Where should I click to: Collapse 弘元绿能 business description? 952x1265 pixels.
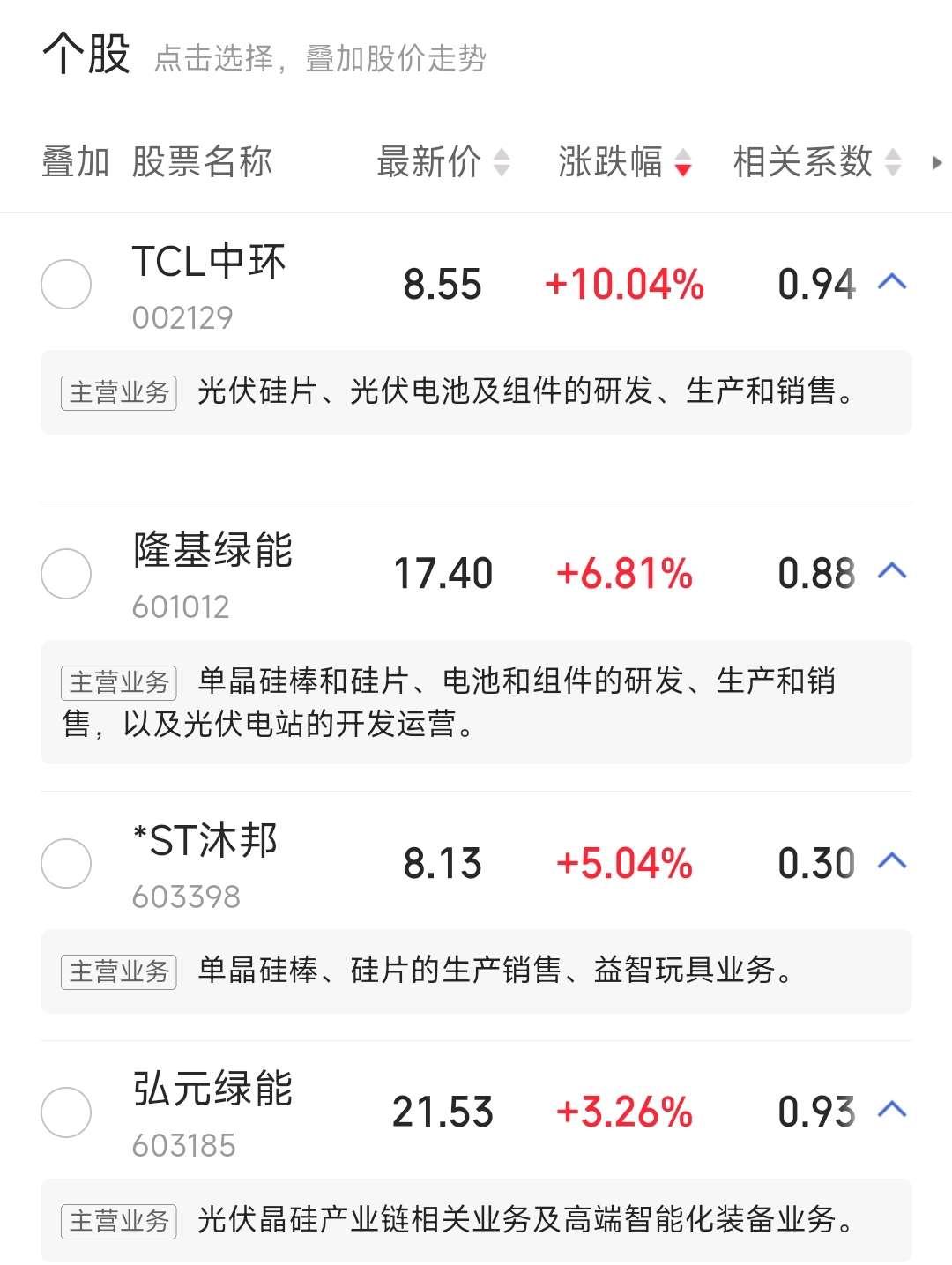pyautogui.click(x=892, y=1109)
